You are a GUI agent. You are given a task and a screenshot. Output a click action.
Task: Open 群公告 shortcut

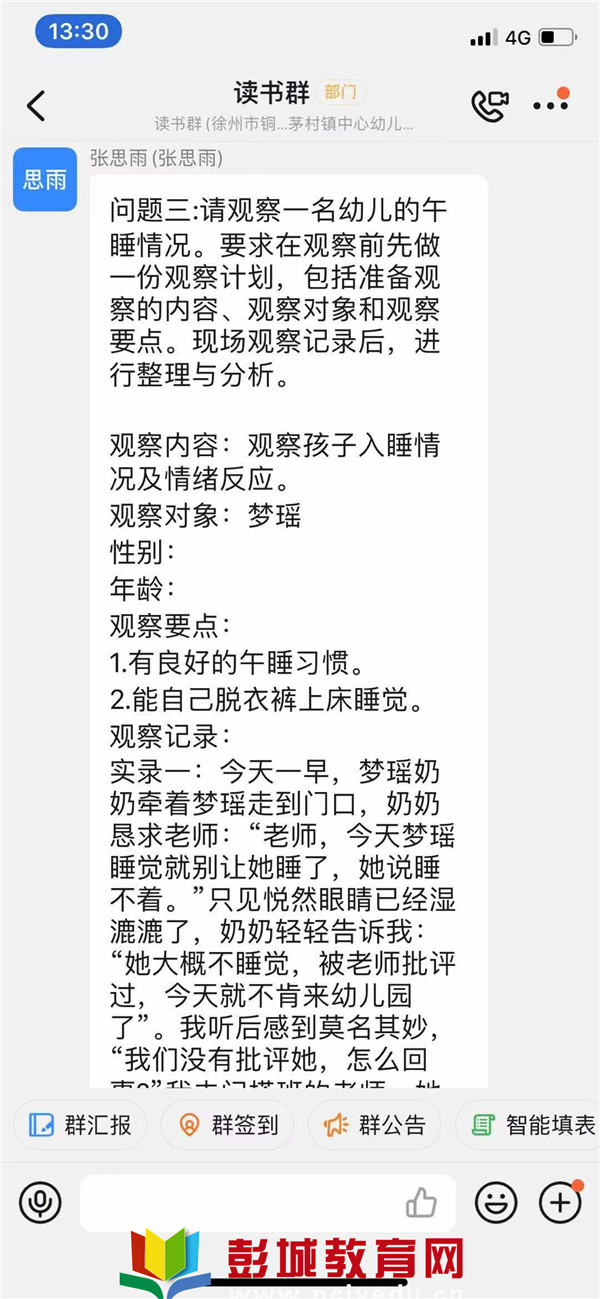(373, 1125)
